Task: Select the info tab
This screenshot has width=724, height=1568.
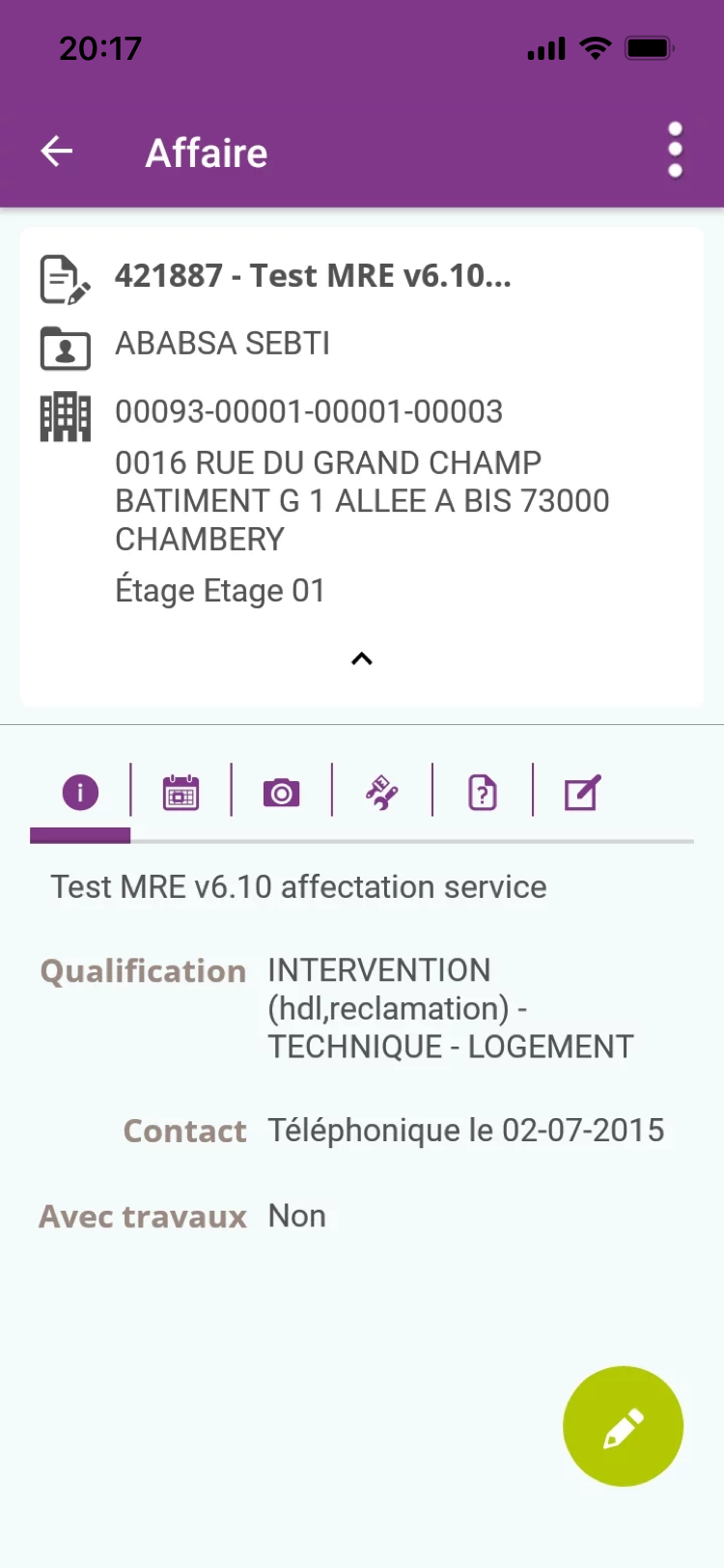Action: (80, 794)
